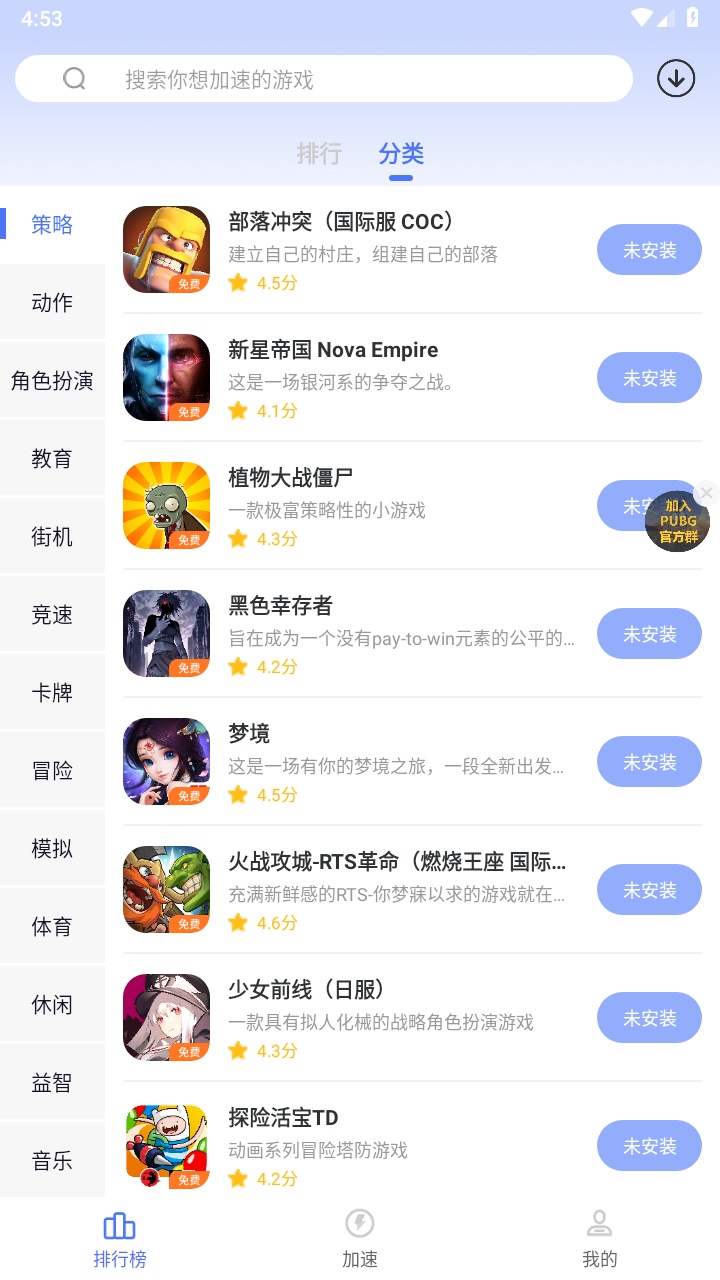Tap 未安装 for 少女前线（日服）

click(x=649, y=1018)
